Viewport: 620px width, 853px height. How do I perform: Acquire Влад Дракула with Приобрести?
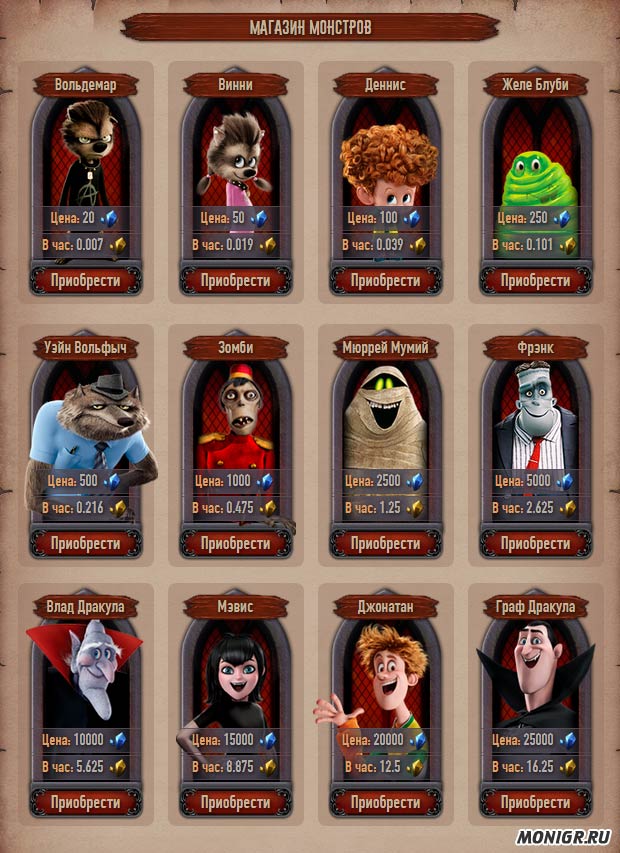click(86, 802)
